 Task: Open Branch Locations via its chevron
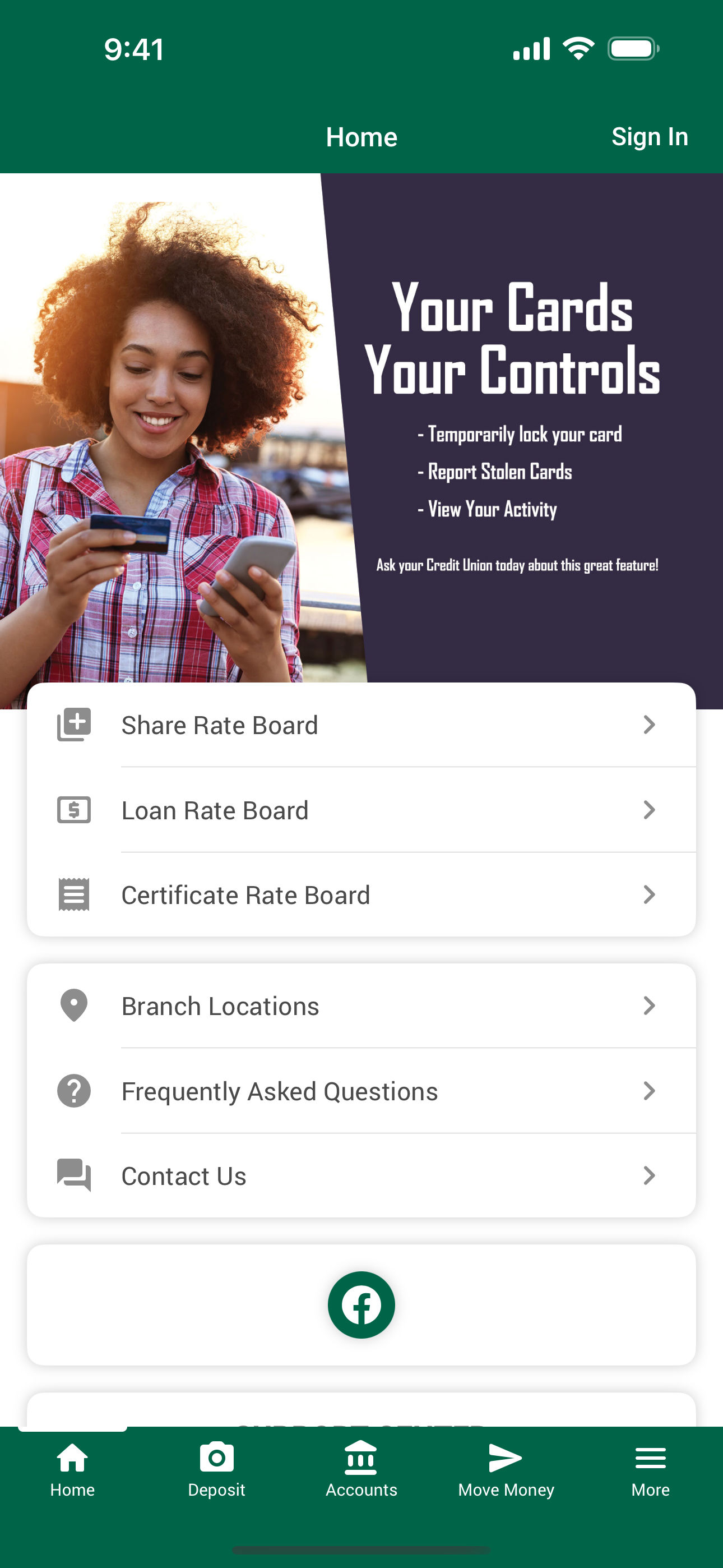650,1006
